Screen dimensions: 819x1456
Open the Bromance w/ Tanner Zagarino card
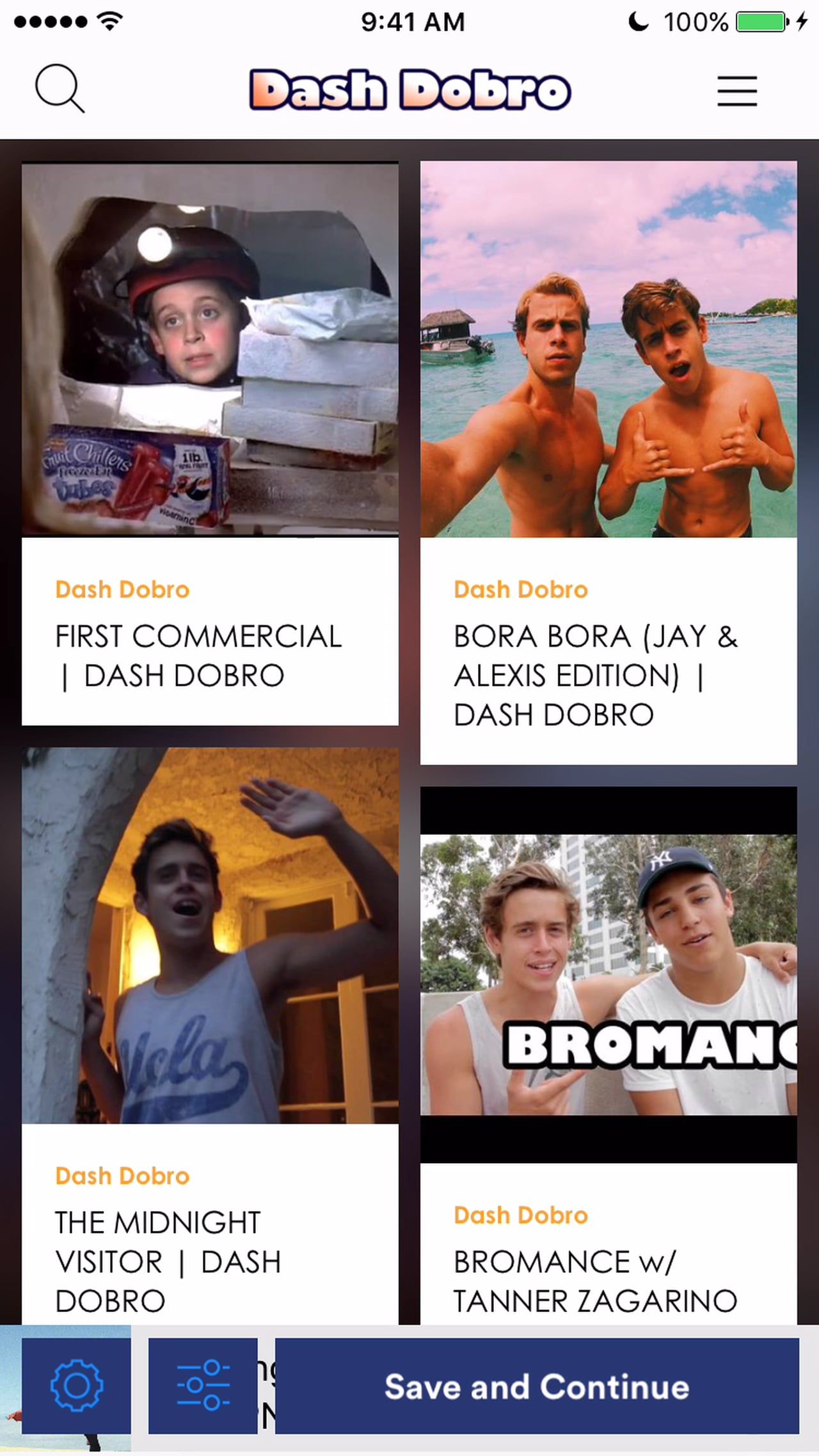(x=608, y=1056)
